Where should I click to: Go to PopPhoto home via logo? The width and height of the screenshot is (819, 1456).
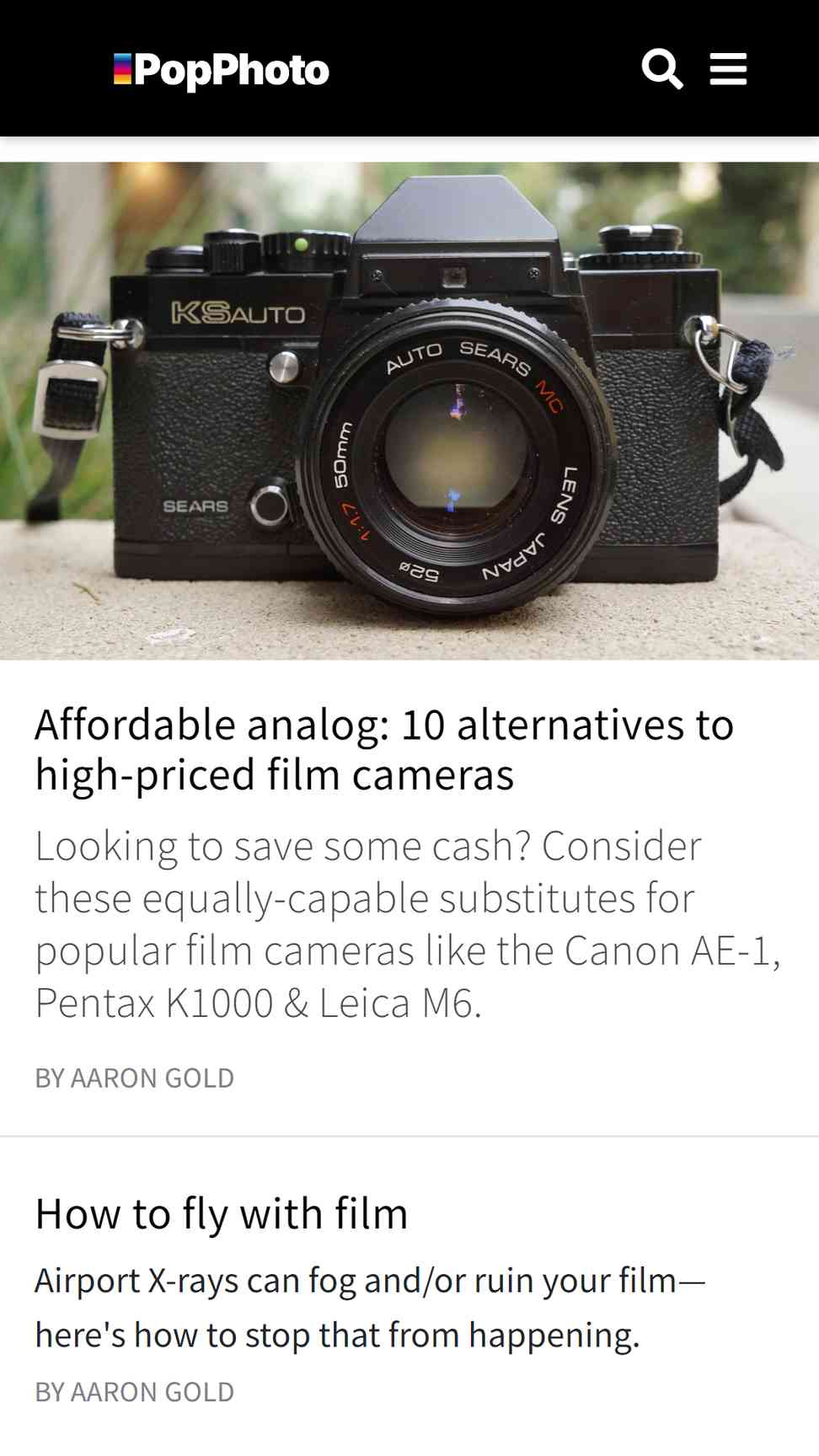click(x=222, y=70)
